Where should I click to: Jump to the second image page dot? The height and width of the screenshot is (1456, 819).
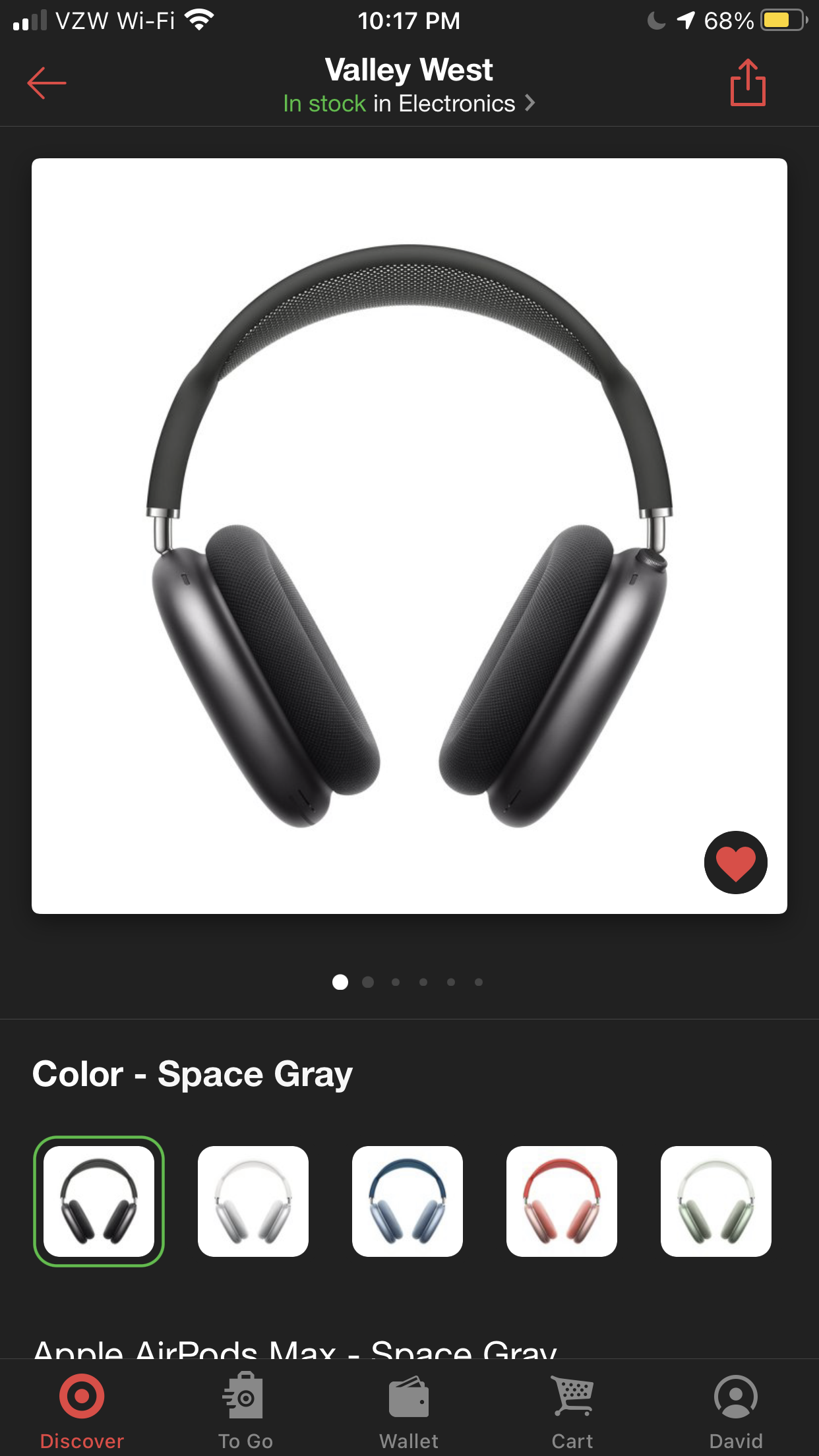tap(368, 982)
